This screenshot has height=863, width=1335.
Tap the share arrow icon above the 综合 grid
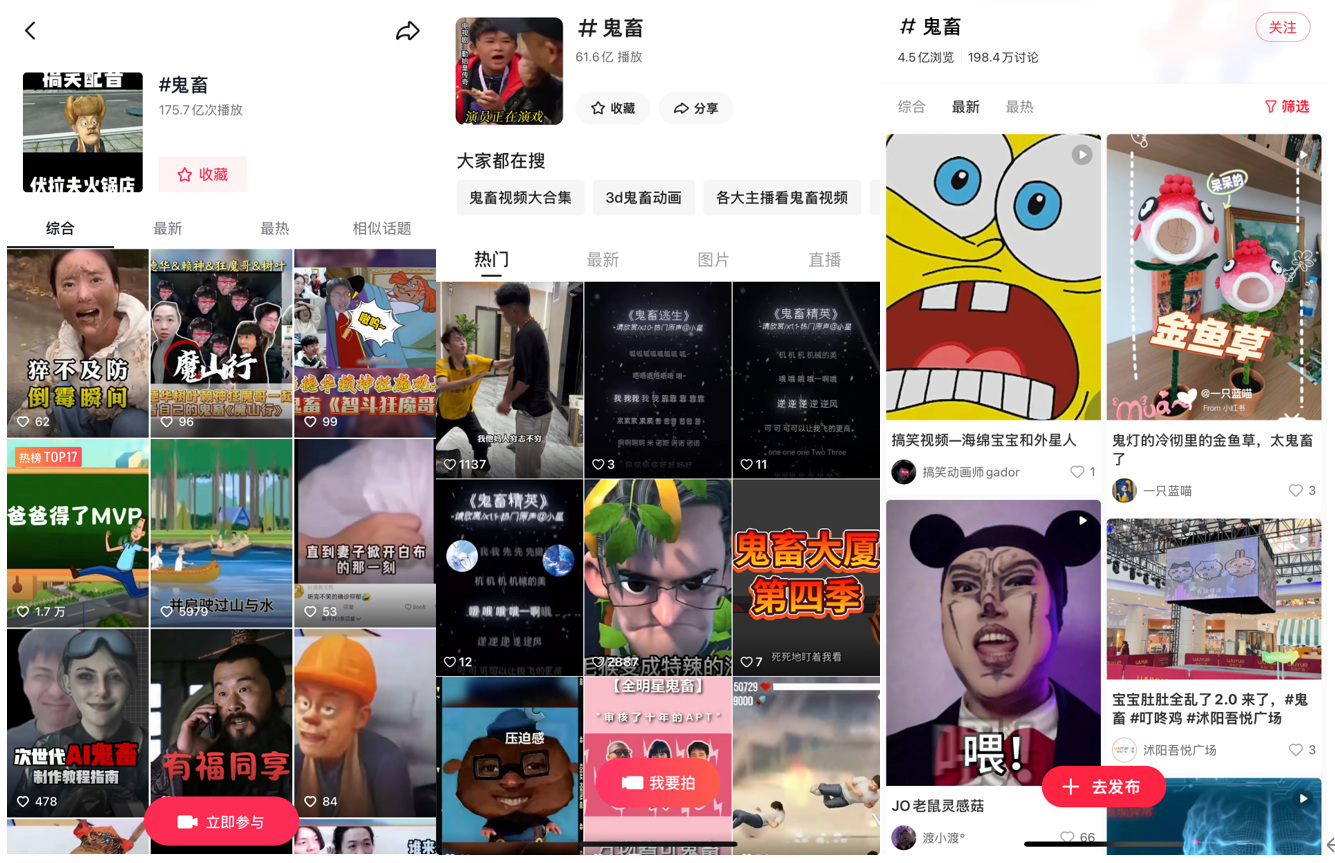coord(407,31)
